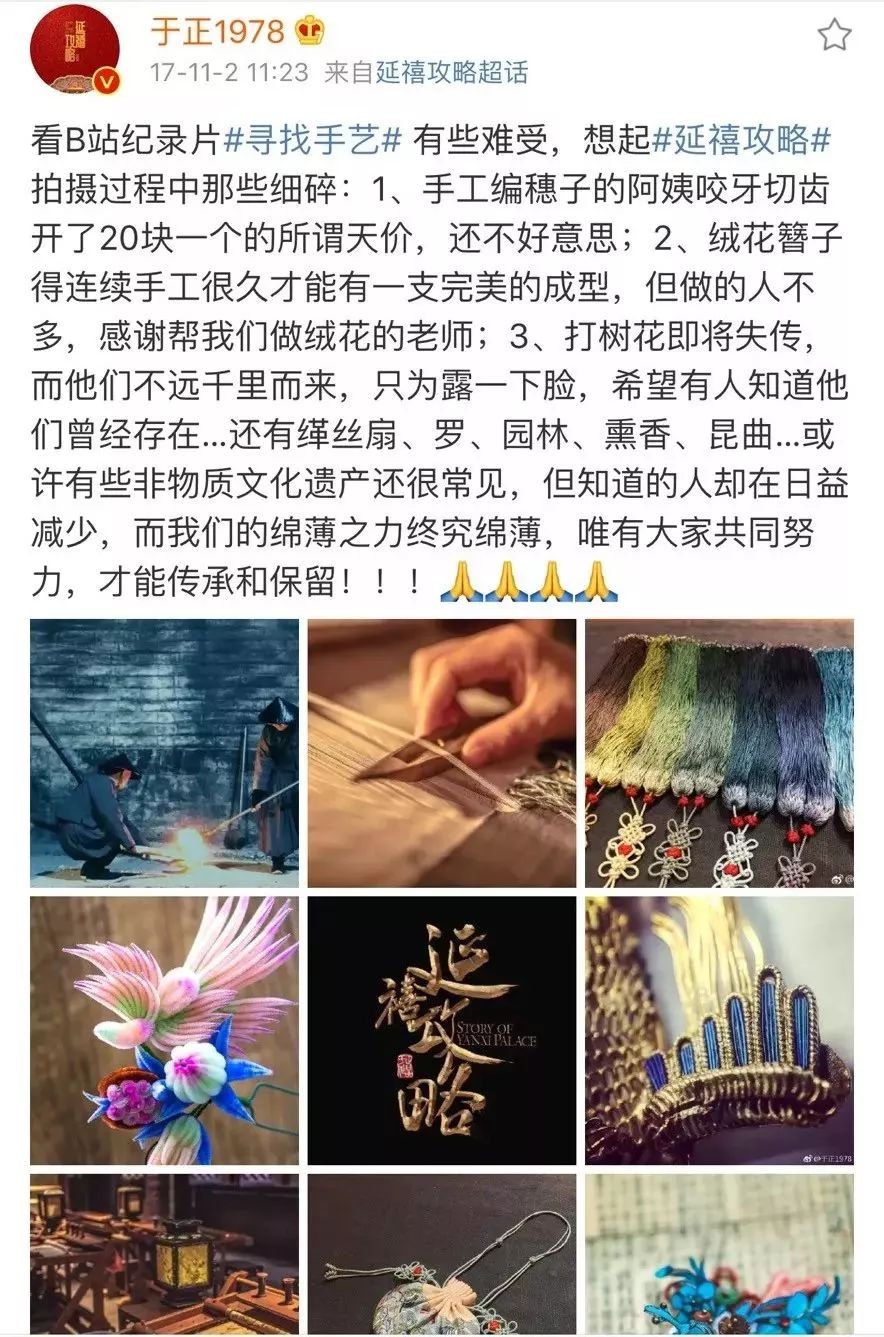
Task: View the fire sparks photo with two workers
Action: [x=164, y=753]
